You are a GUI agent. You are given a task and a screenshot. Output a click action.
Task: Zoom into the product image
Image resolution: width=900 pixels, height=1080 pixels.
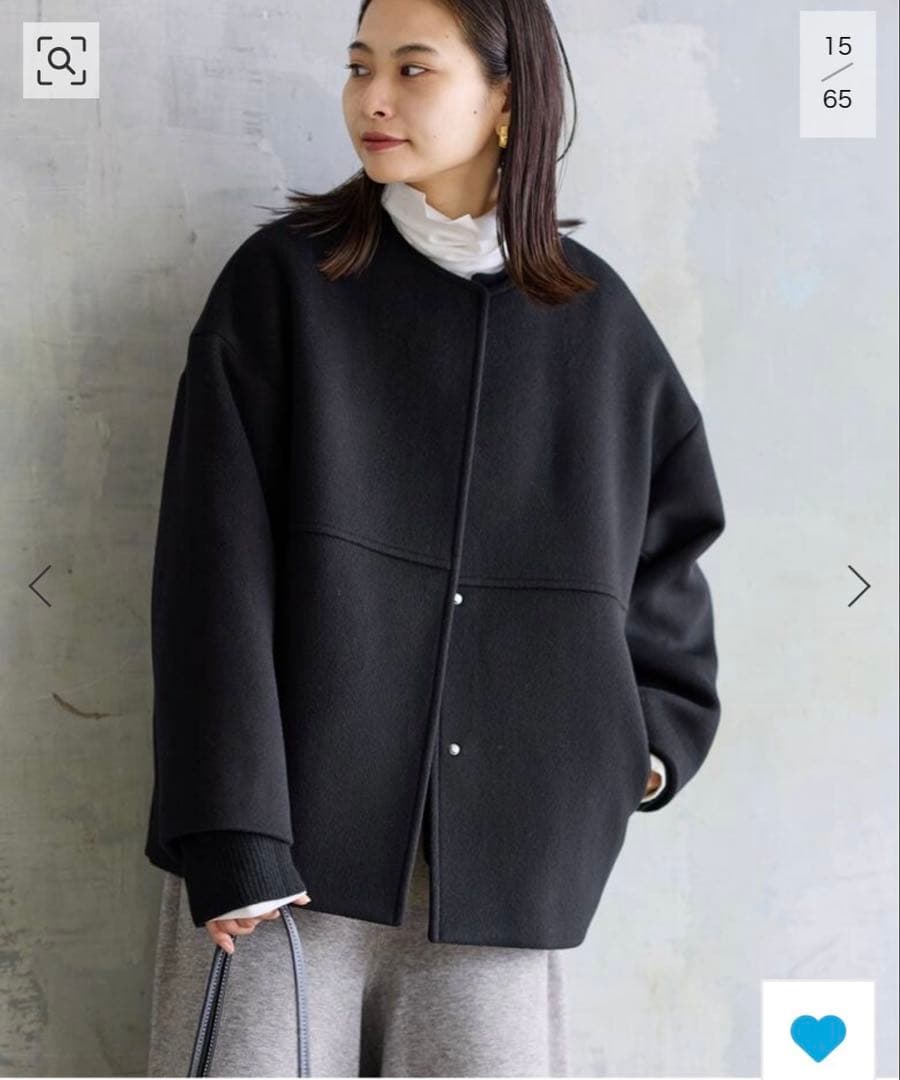[60, 61]
